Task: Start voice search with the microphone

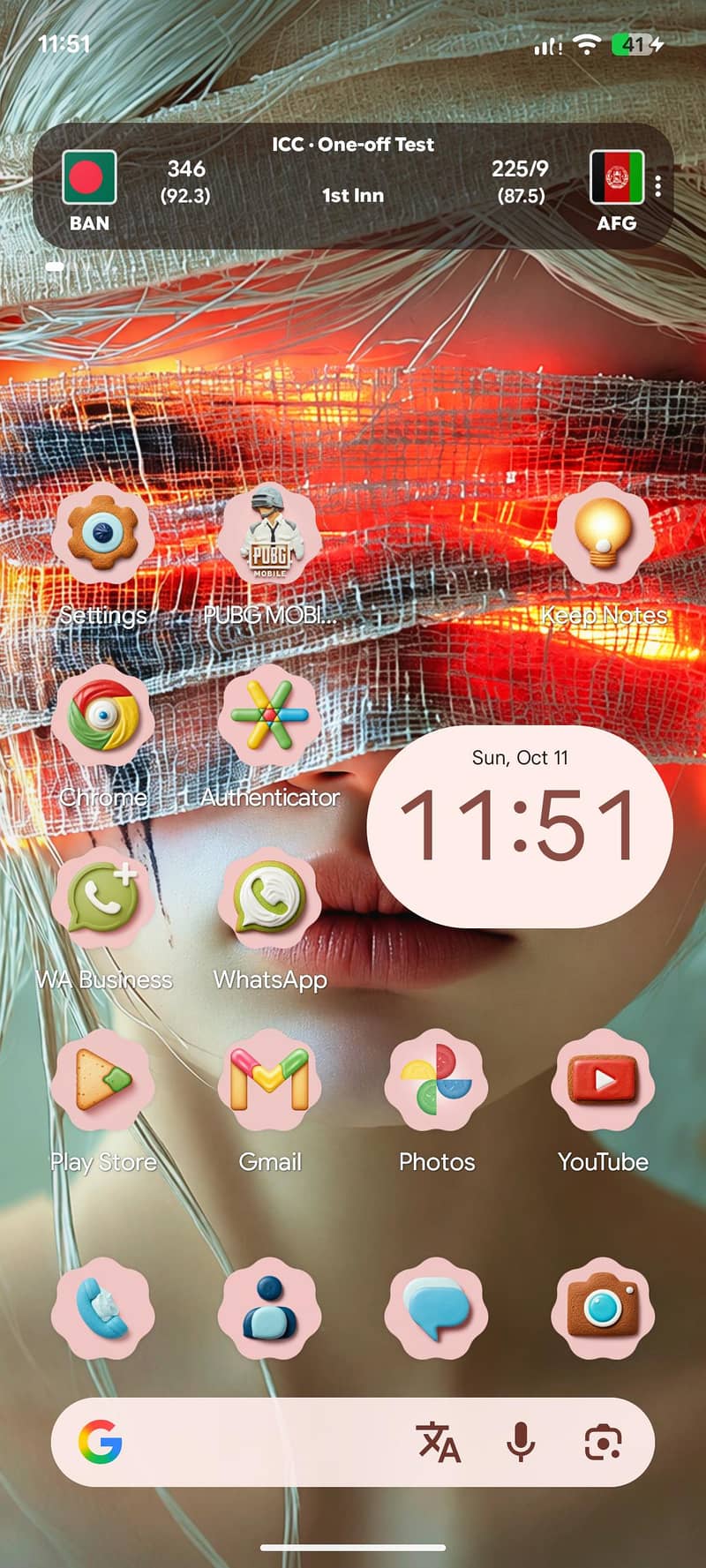Action: coord(521,1443)
